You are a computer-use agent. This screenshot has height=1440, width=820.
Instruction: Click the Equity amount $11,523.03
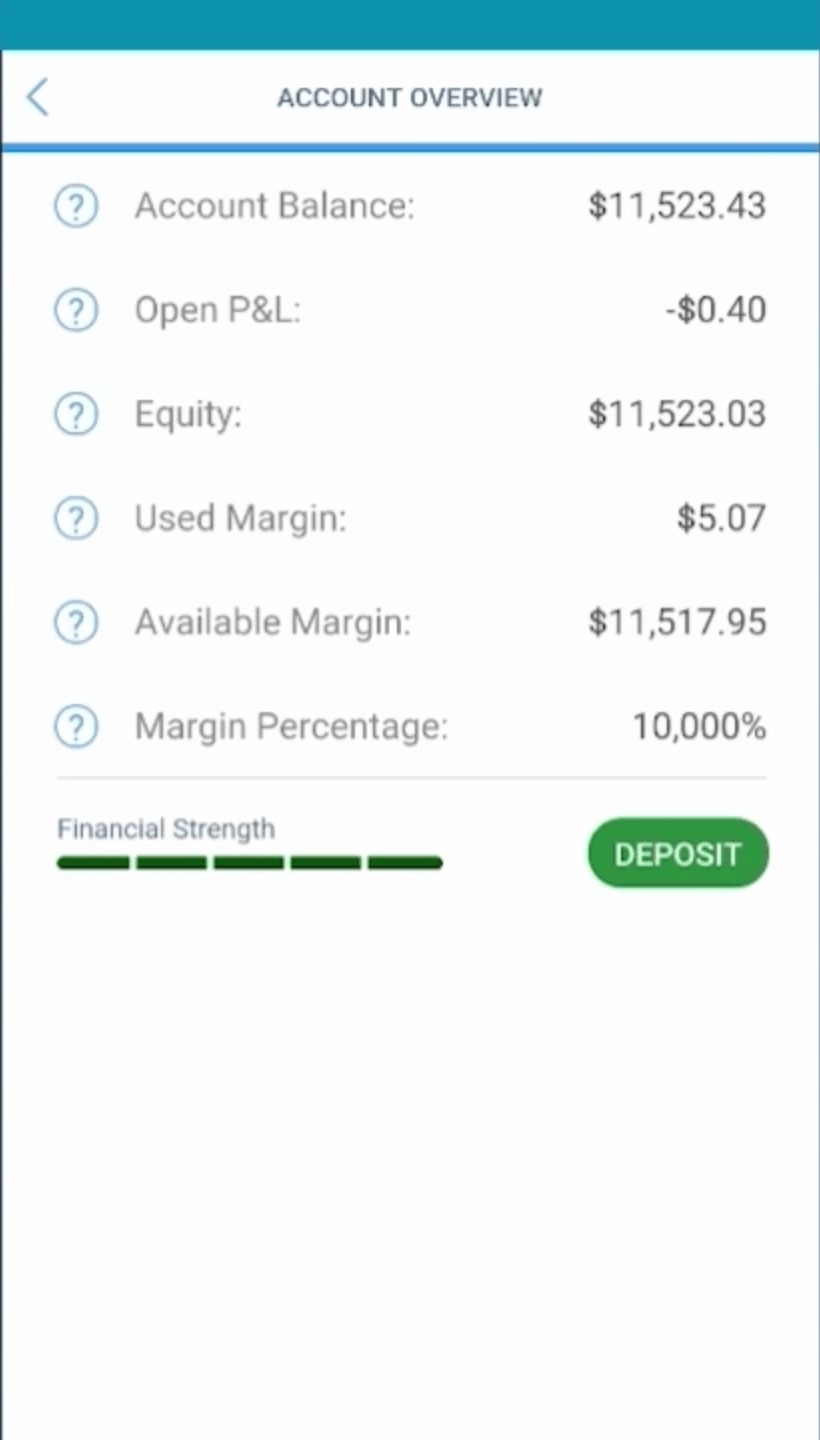coord(676,413)
